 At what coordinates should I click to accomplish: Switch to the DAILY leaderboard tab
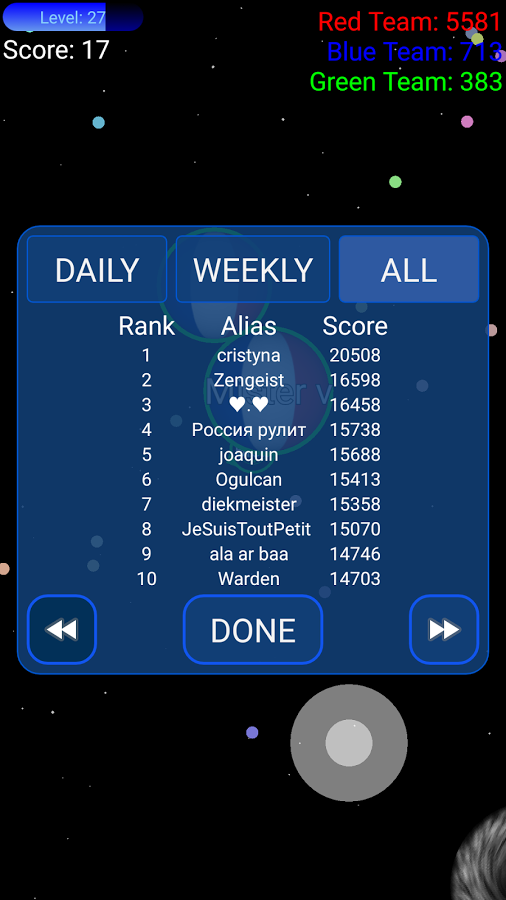coord(97,269)
